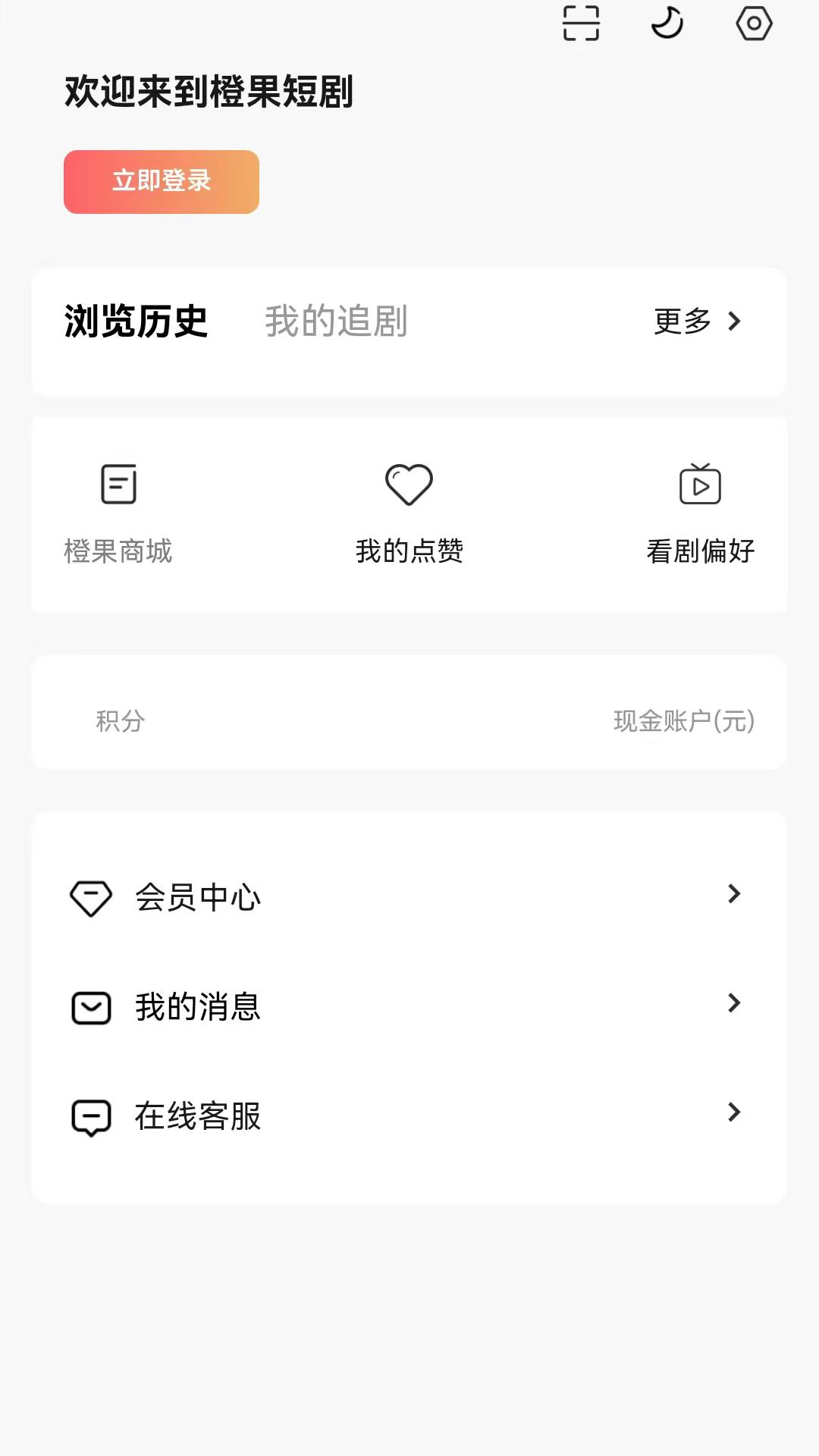Viewport: 819px width, 1456px height.
Task: Tap 立即登录 to log in
Action: click(x=161, y=181)
